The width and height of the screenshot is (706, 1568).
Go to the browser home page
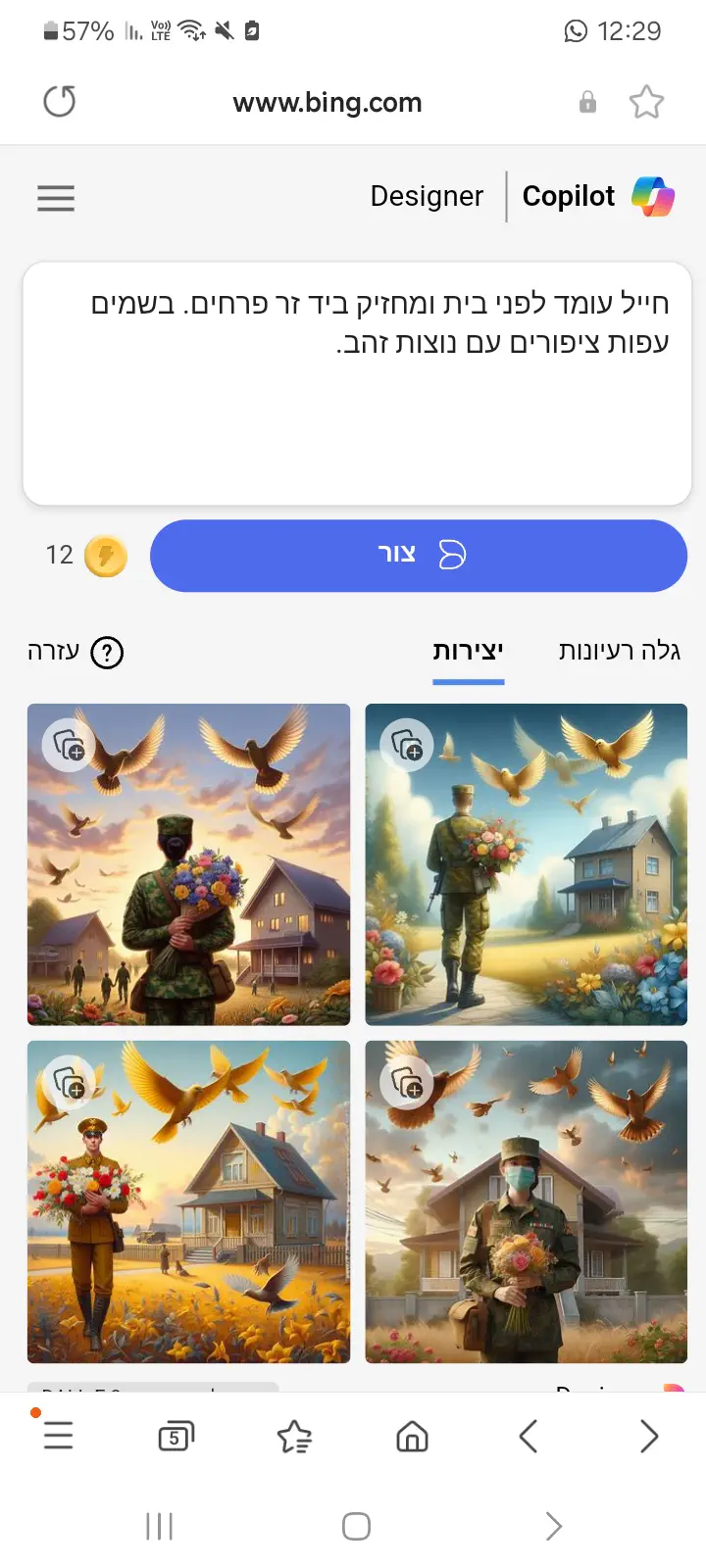[x=412, y=1437]
